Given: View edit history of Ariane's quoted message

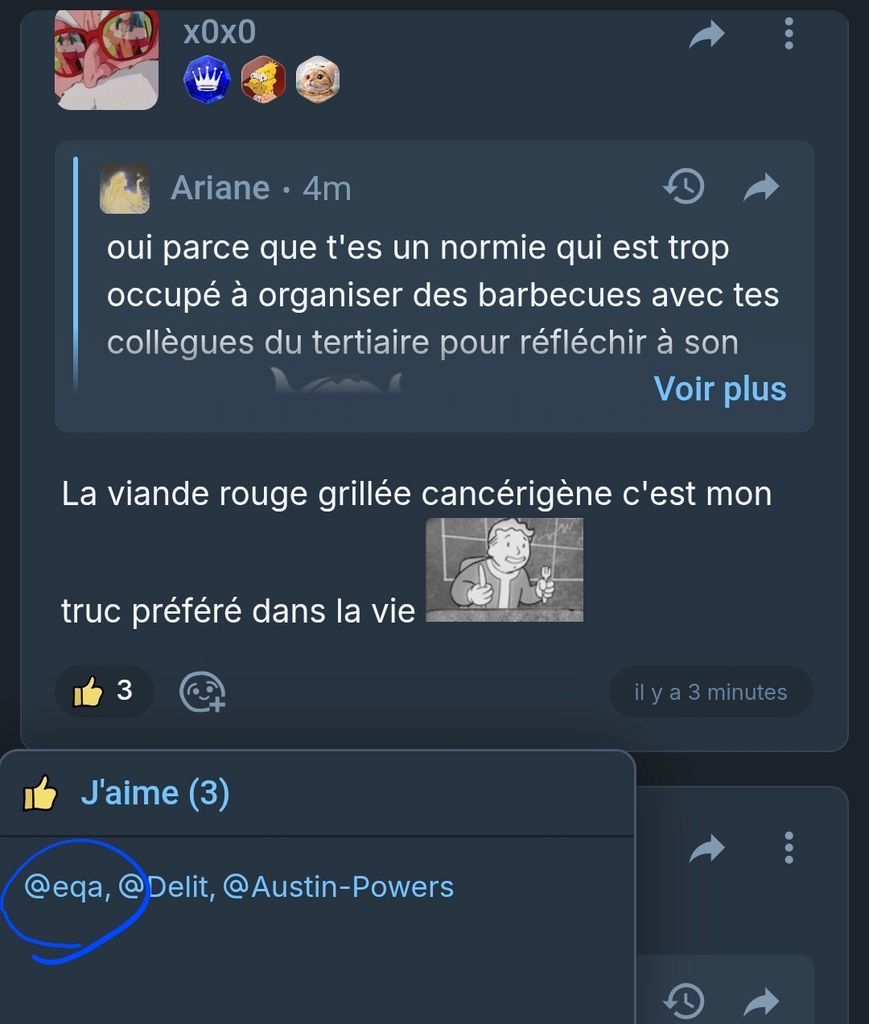Looking at the screenshot, I should 684,187.
